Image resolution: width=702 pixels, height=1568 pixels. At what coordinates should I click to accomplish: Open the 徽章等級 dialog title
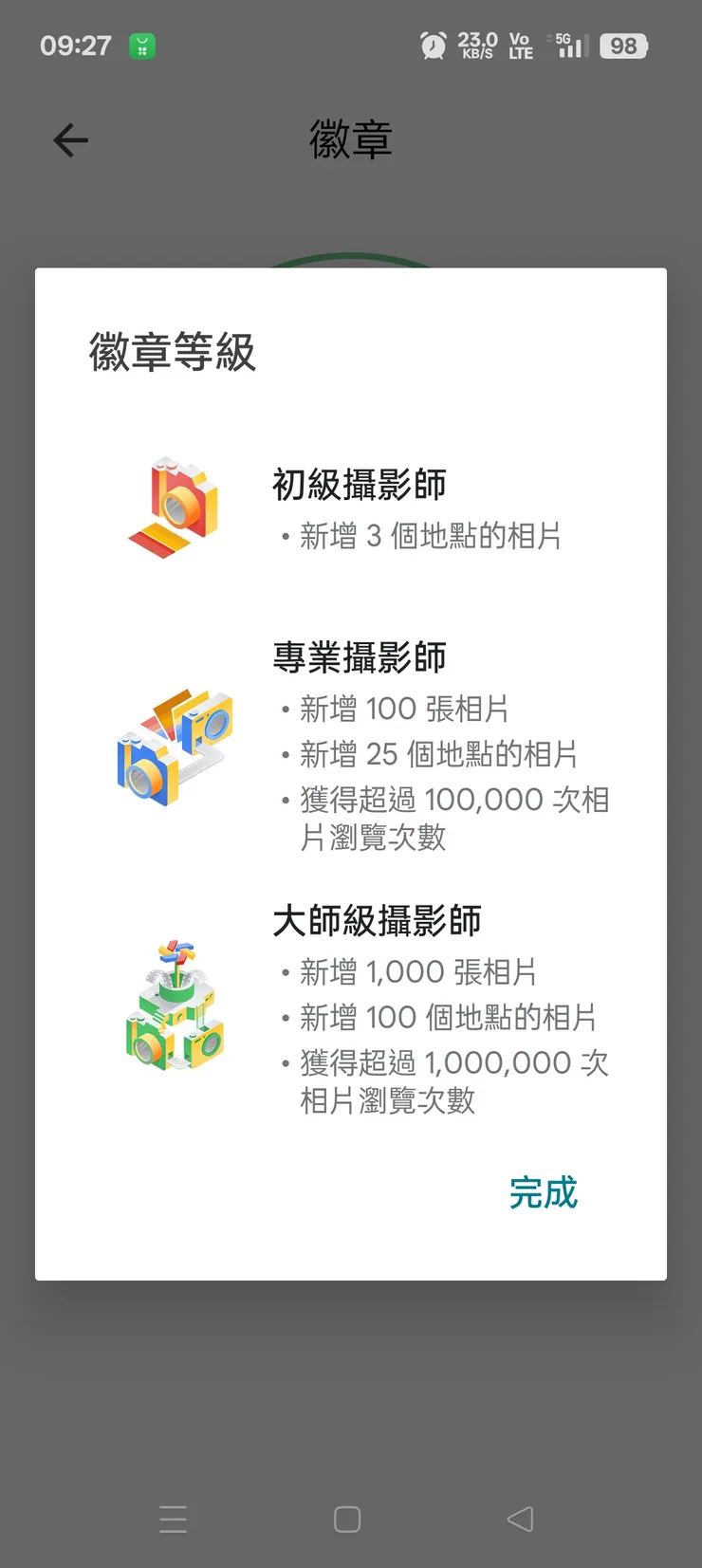pos(171,351)
